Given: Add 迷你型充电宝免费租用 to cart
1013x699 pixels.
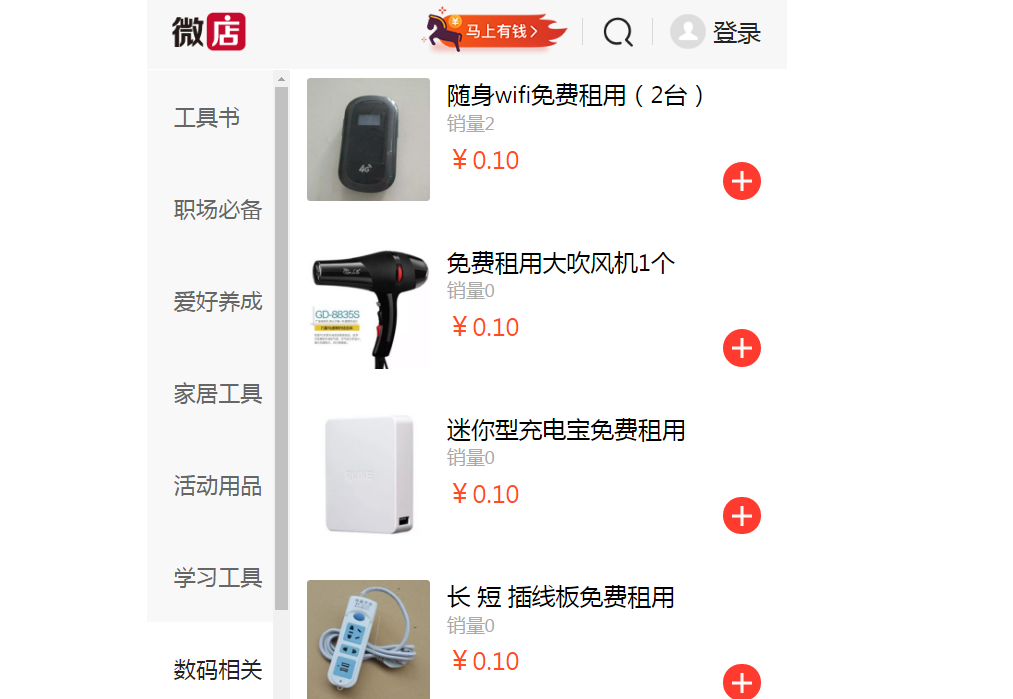Looking at the screenshot, I should [741, 515].
